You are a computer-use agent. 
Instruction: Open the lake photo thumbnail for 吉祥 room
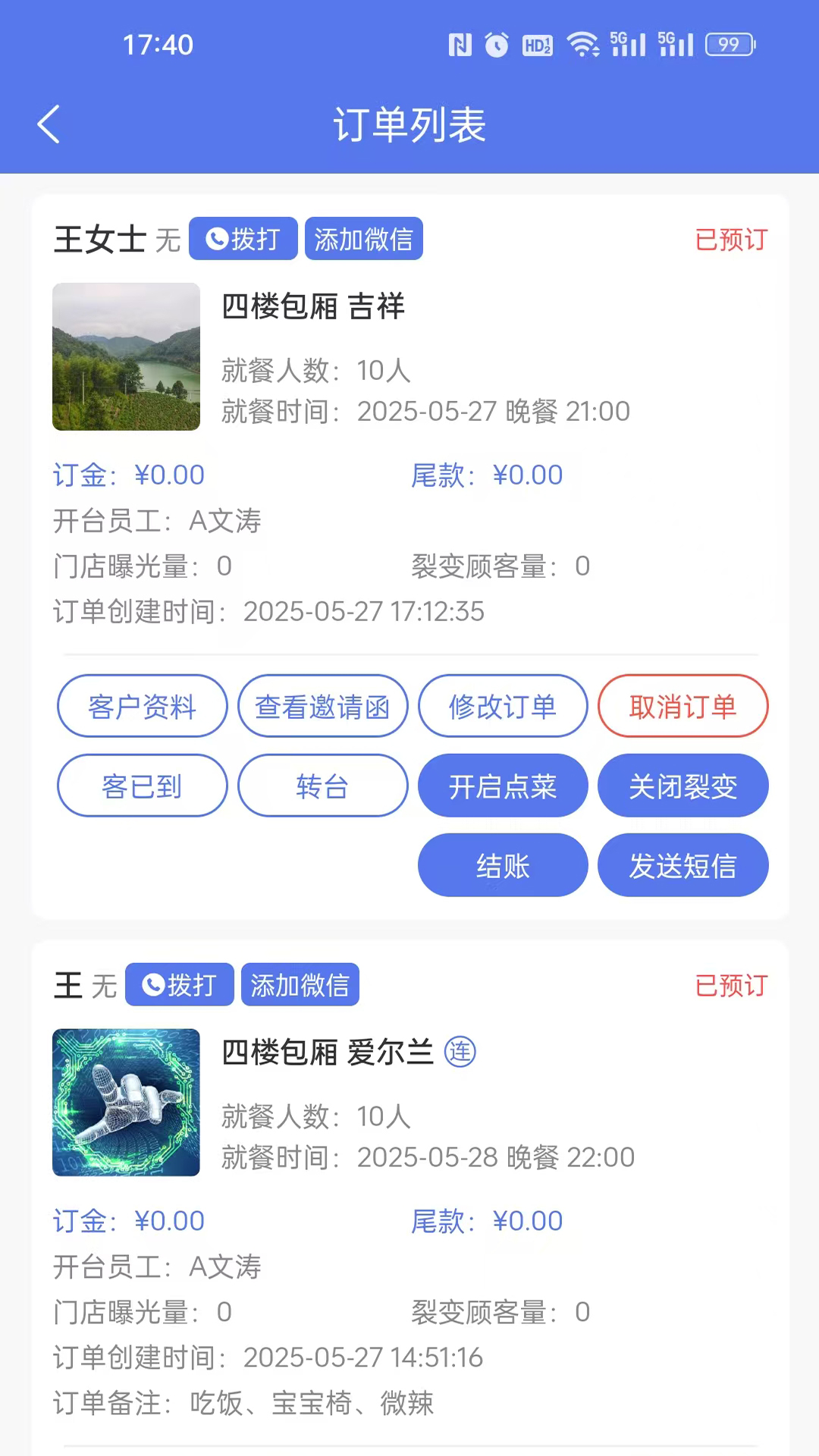(x=126, y=356)
